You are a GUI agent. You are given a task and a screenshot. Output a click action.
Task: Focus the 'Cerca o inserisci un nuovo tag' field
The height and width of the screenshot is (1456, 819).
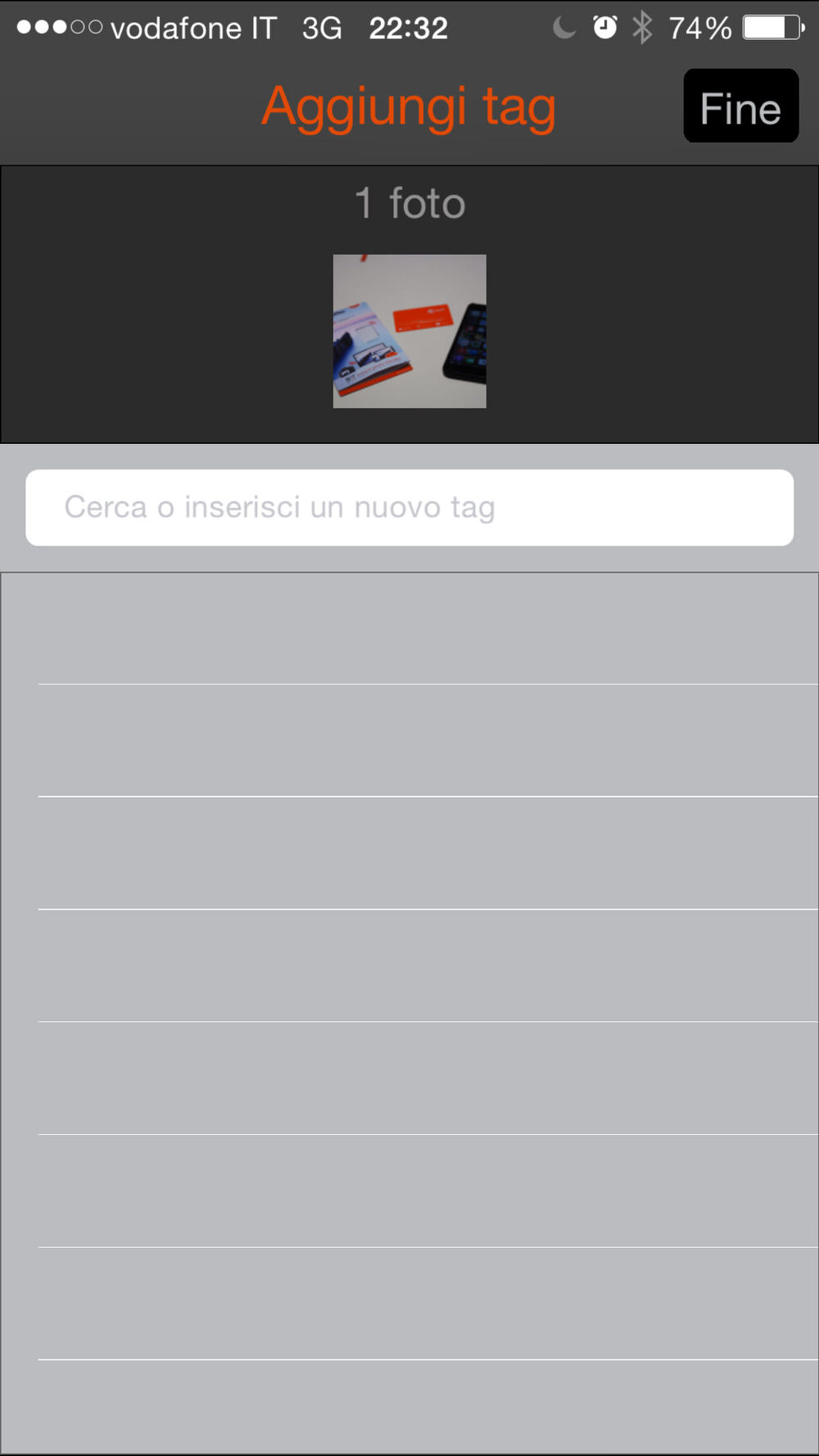tap(409, 508)
